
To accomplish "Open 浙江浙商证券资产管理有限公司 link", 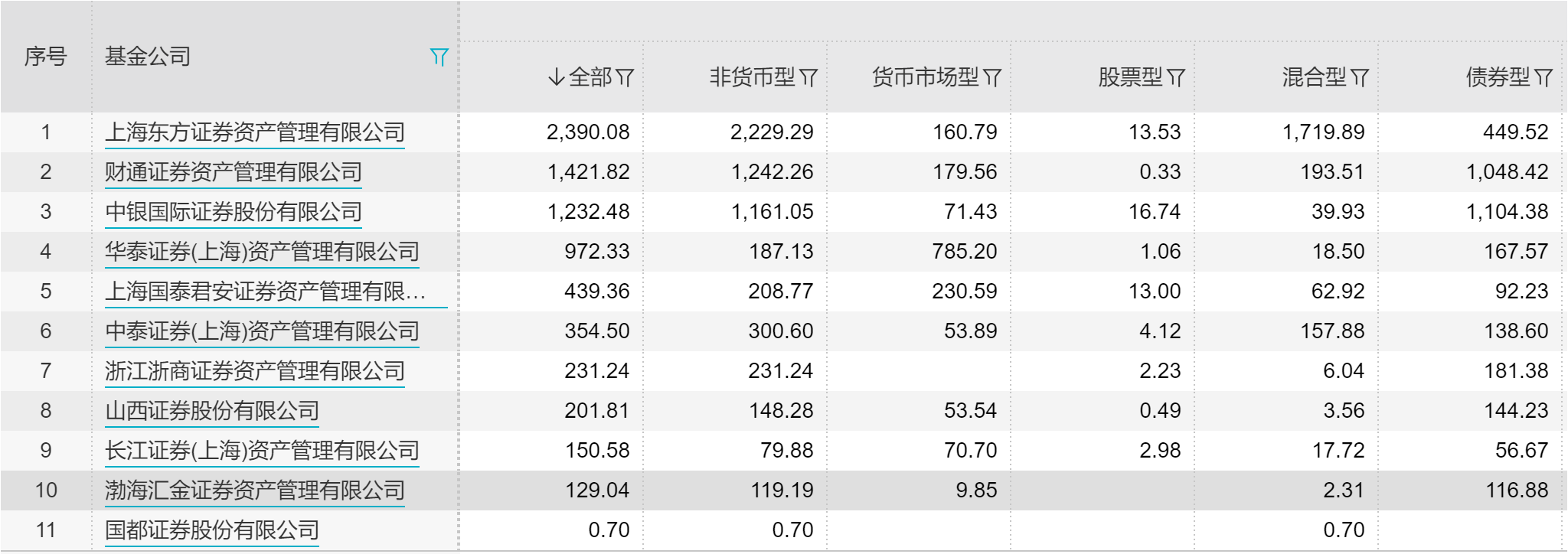I will click(255, 371).
